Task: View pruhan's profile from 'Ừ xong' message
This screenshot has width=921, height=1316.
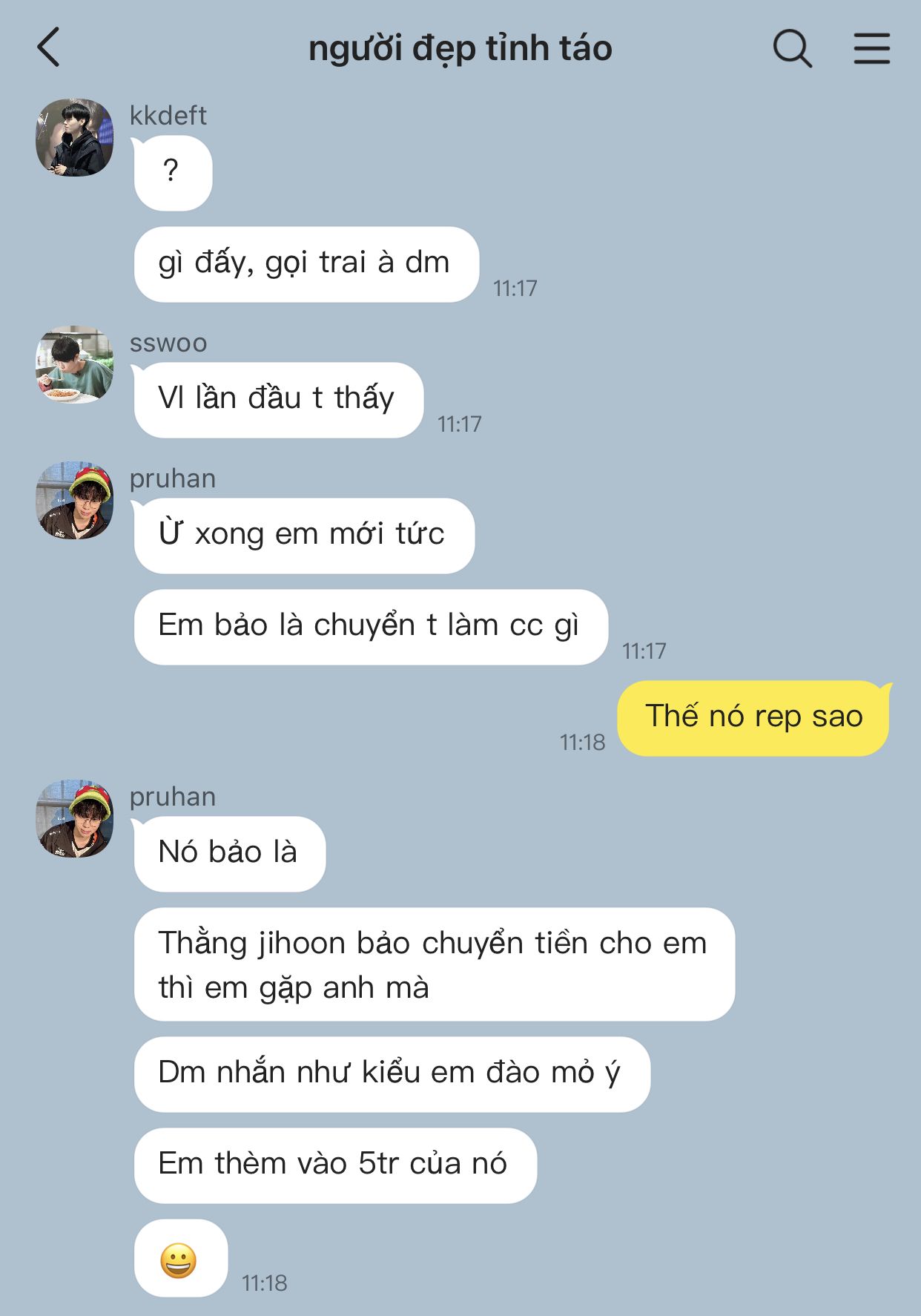Action: (x=75, y=500)
